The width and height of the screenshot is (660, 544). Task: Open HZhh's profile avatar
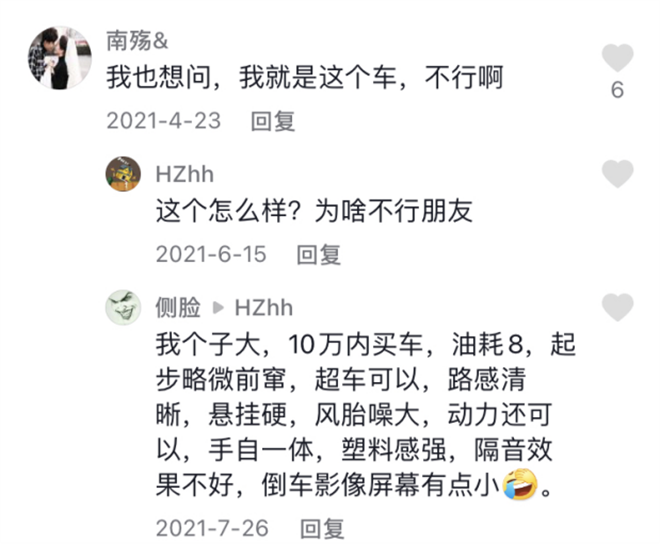[x=123, y=175]
